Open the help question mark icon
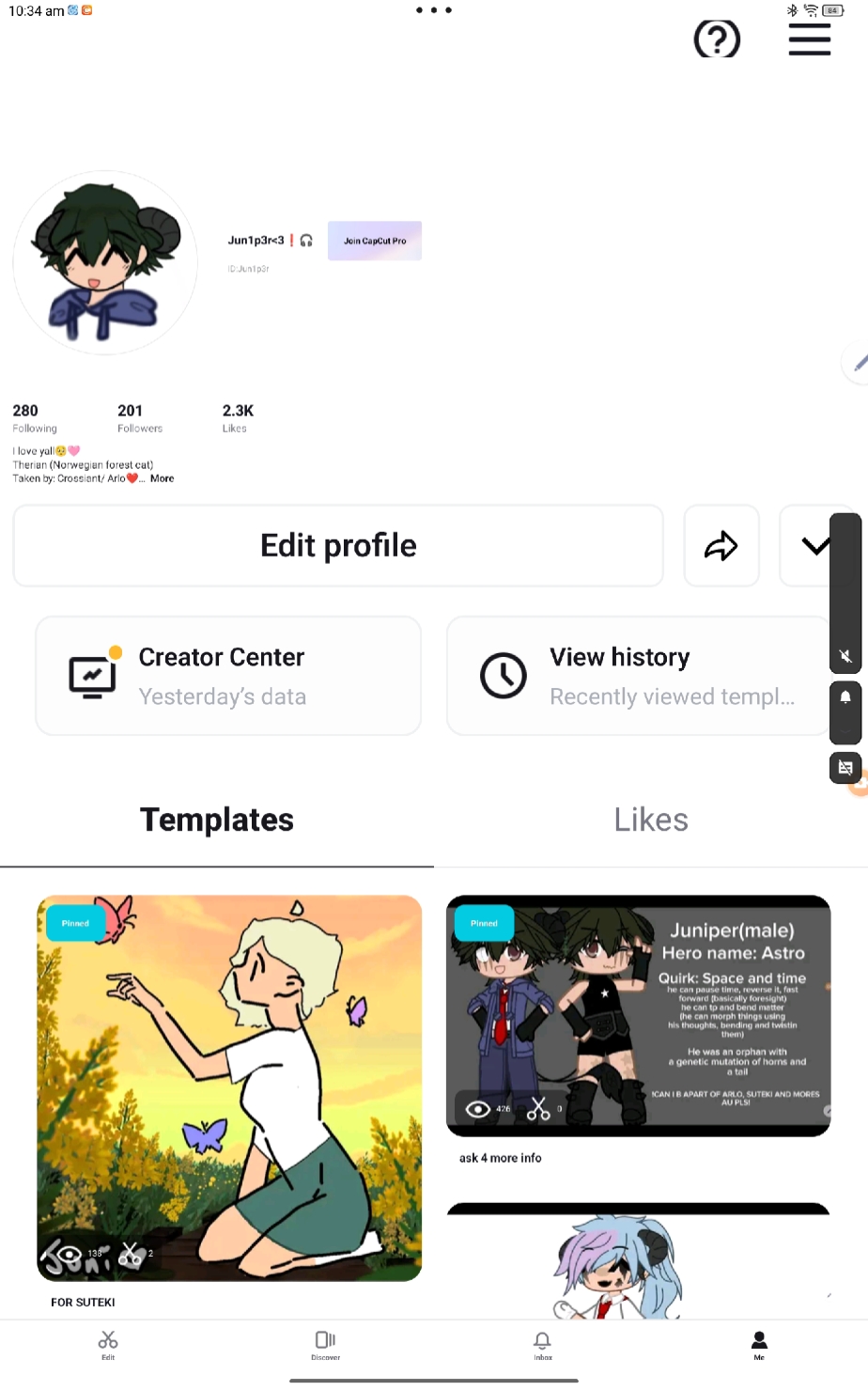Screen dimensions: 868x1391 click(x=717, y=39)
